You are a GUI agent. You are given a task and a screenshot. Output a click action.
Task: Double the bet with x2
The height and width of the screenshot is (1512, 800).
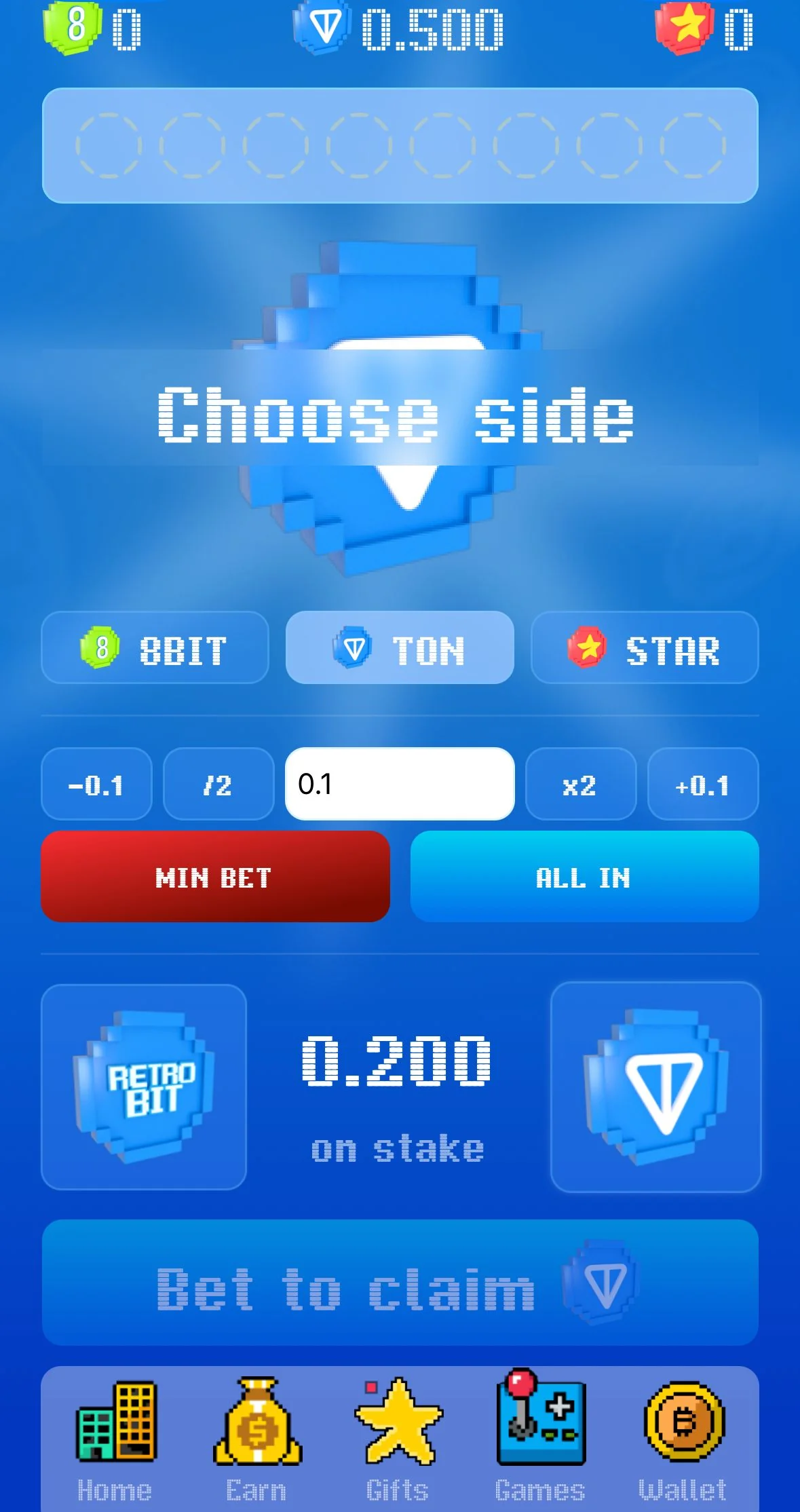point(581,784)
